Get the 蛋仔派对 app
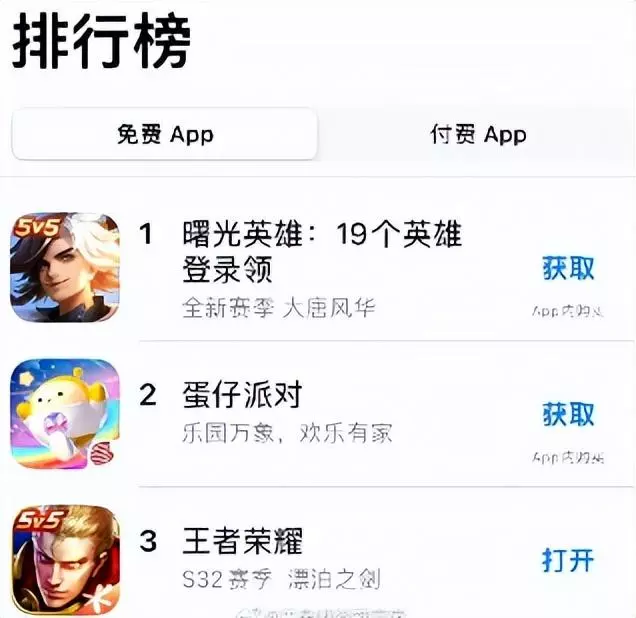The width and height of the screenshot is (636, 618). click(568, 414)
